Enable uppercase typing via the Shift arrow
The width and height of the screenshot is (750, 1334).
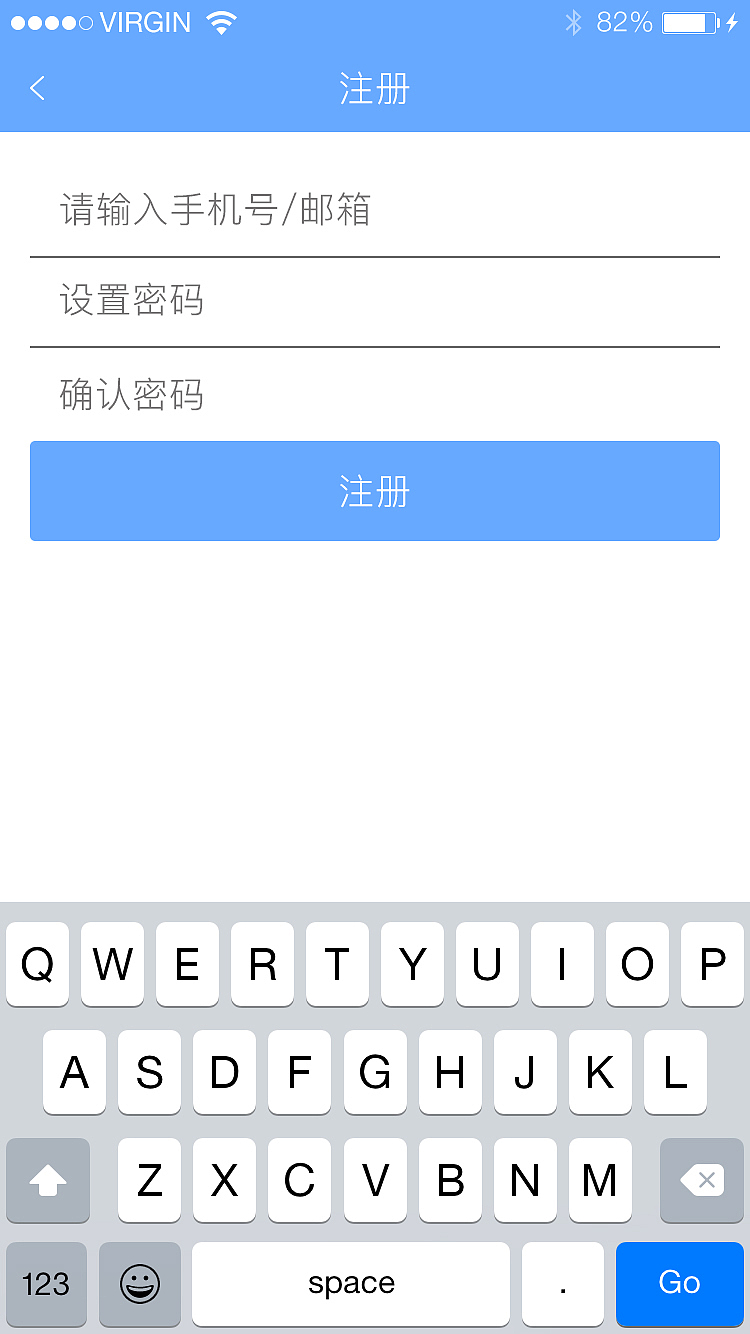pos(47,1180)
